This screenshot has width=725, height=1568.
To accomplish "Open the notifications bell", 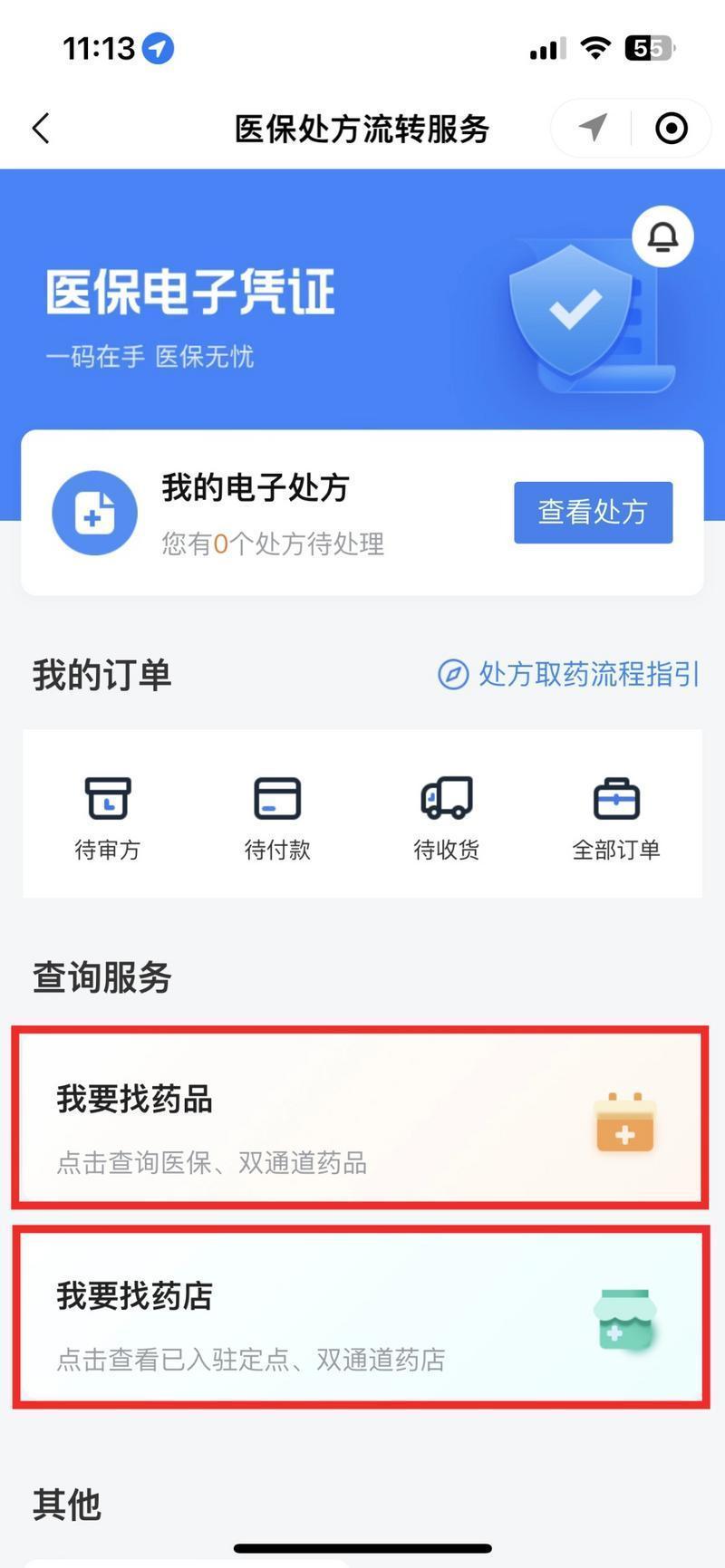I will (x=662, y=237).
